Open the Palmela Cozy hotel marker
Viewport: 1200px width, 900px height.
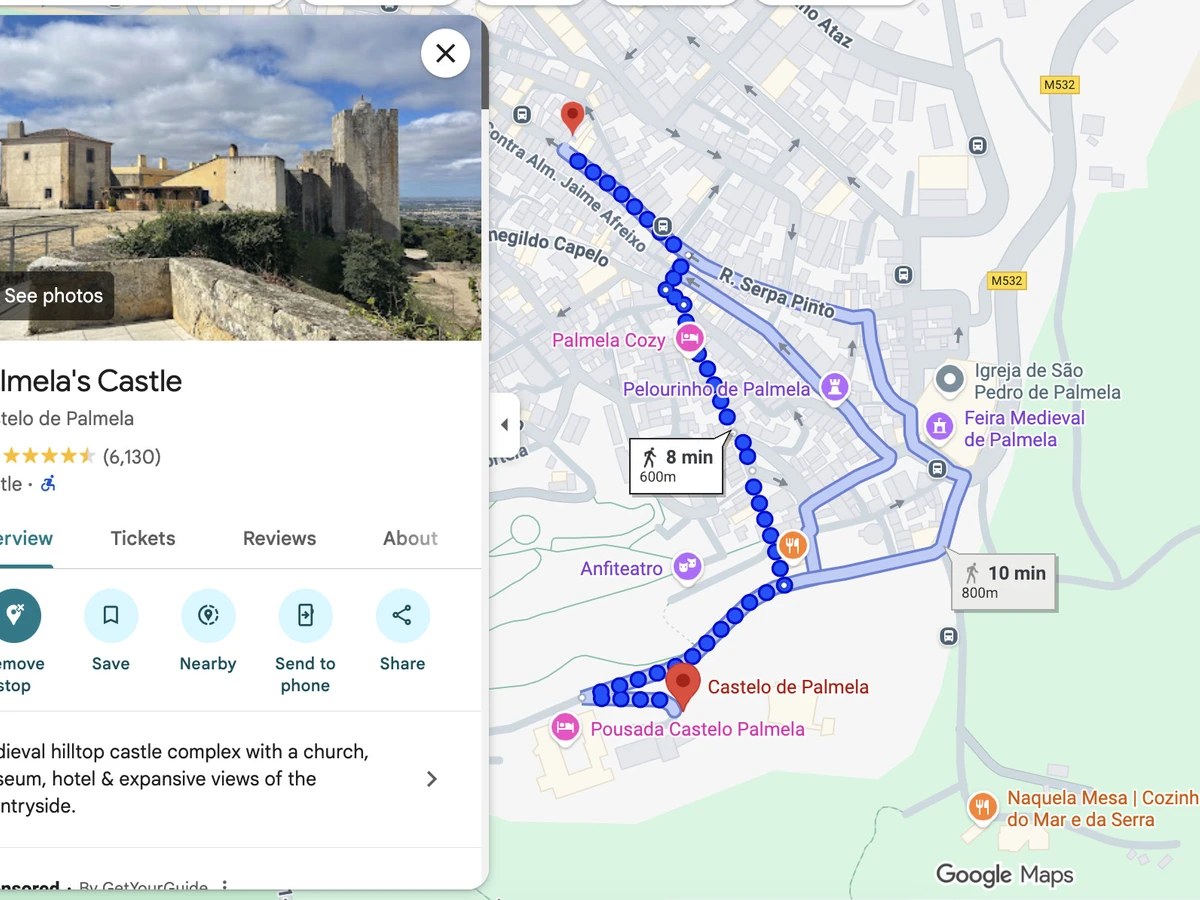pyautogui.click(x=688, y=339)
